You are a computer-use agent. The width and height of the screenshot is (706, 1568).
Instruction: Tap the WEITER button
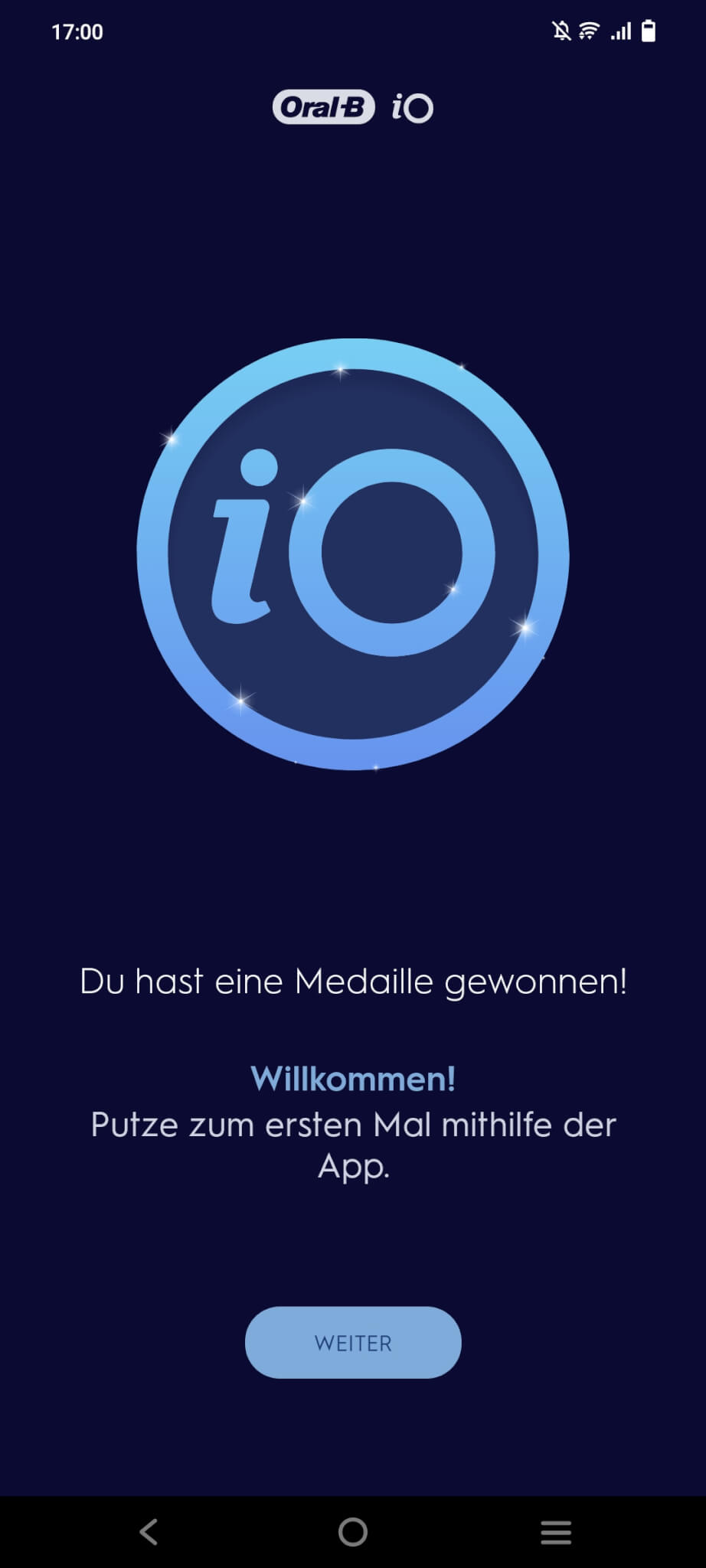353,1342
